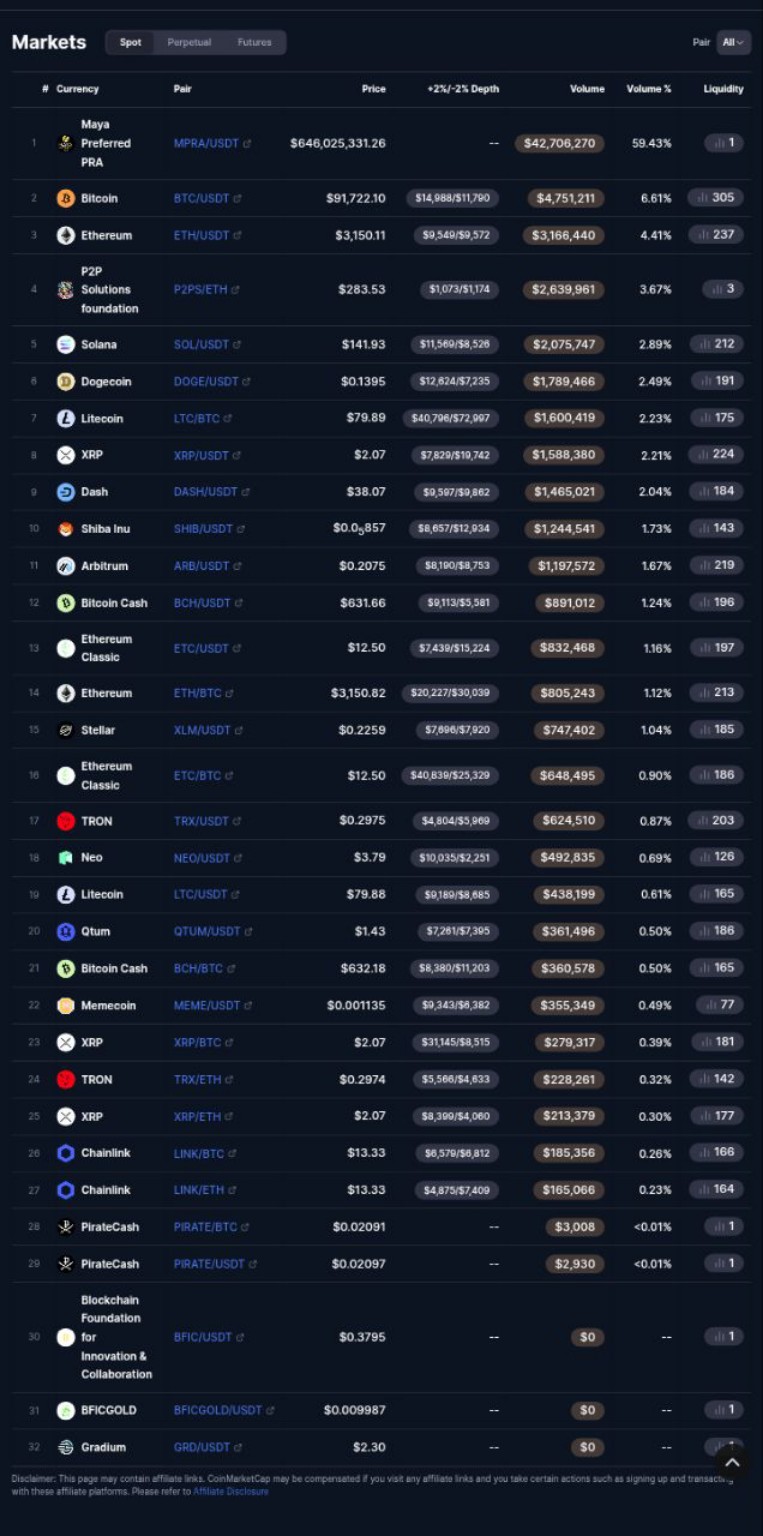This screenshot has width=763, height=1536.
Task: Follow the NEO/USDT pair link
Action: pos(202,858)
